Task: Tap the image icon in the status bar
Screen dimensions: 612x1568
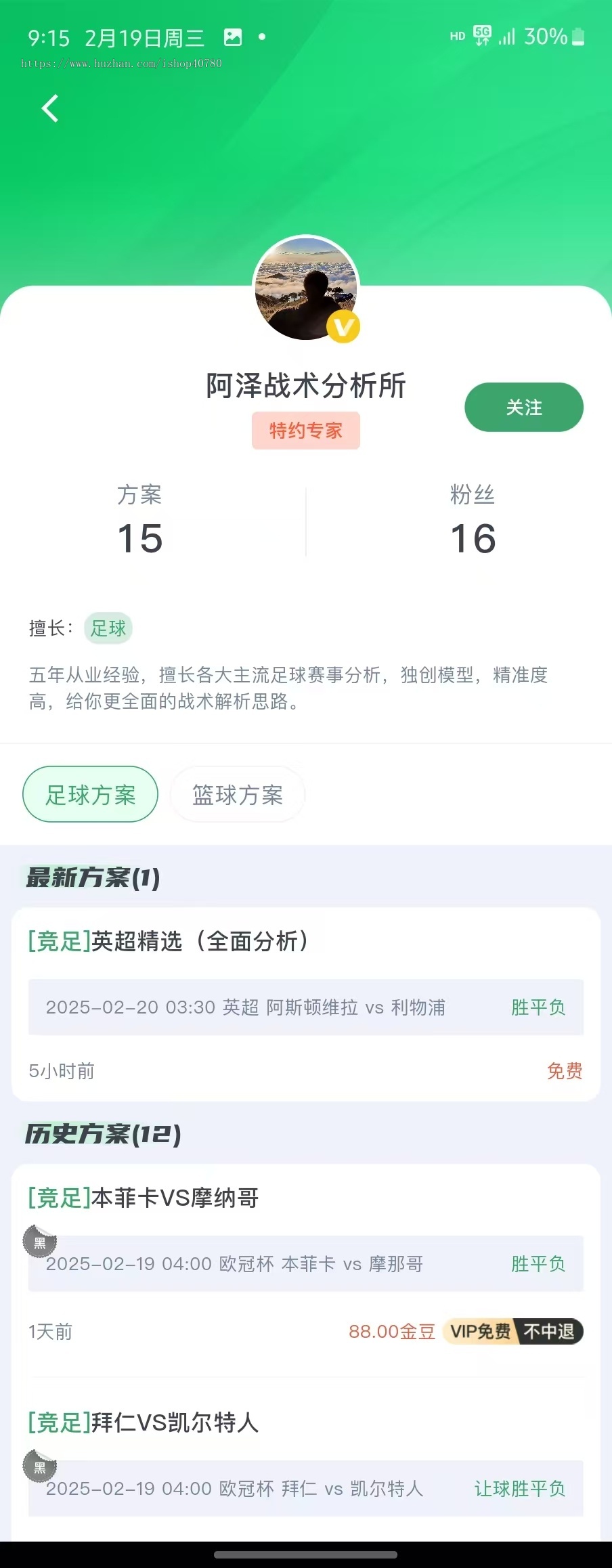Action: pos(232,38)
